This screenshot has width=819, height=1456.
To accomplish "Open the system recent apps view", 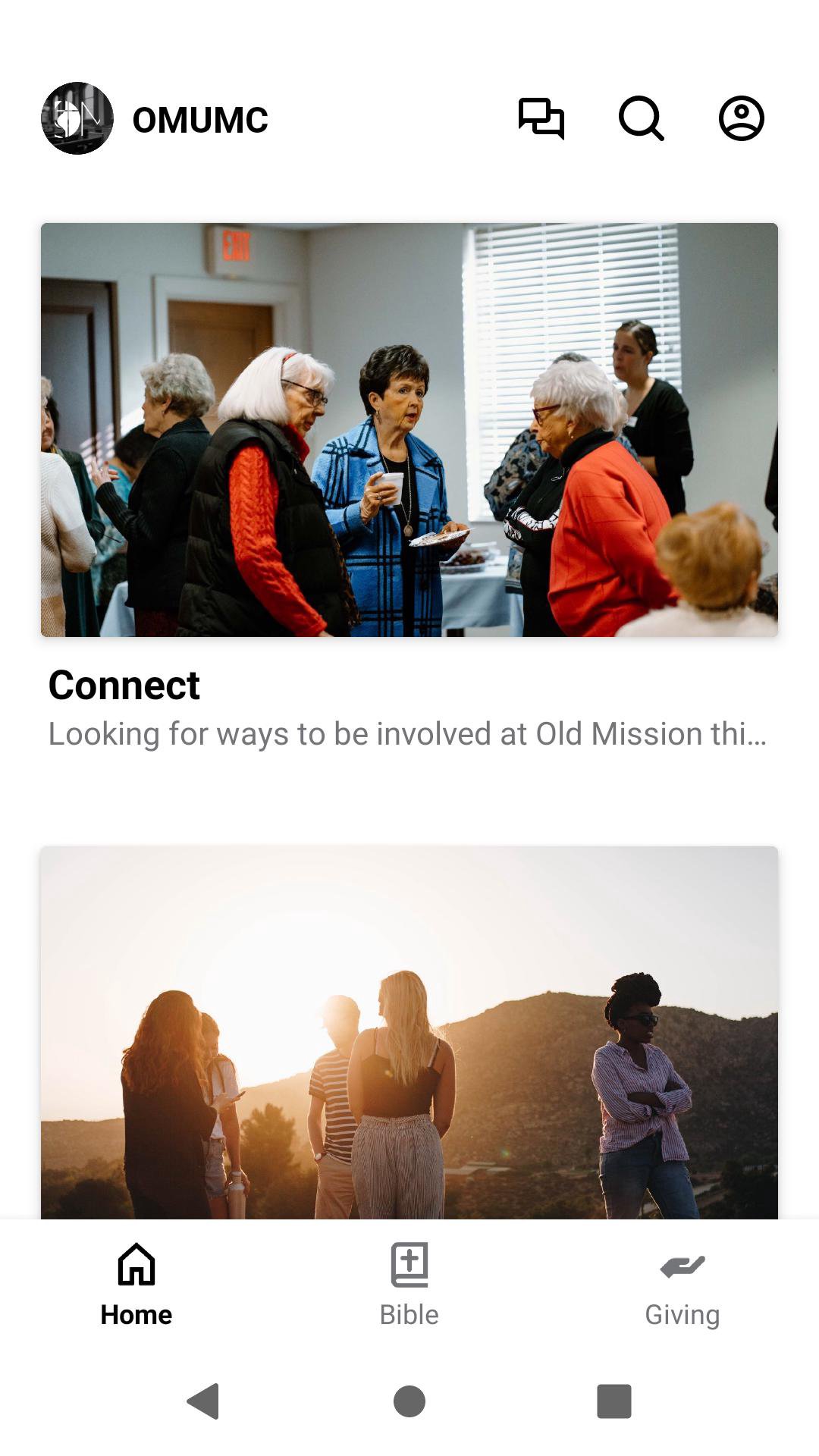I will 614,1401.
